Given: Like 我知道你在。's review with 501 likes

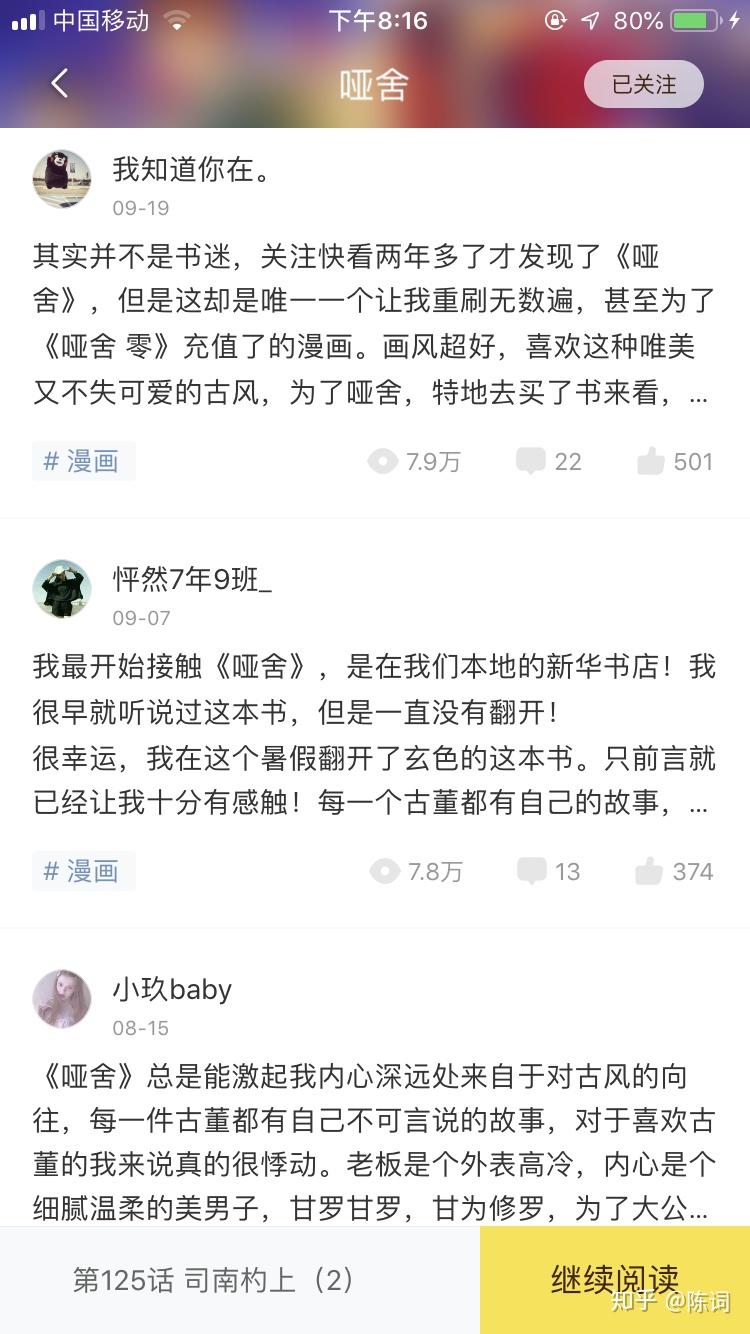Looking at the screenshot, I should coord(674,461).
